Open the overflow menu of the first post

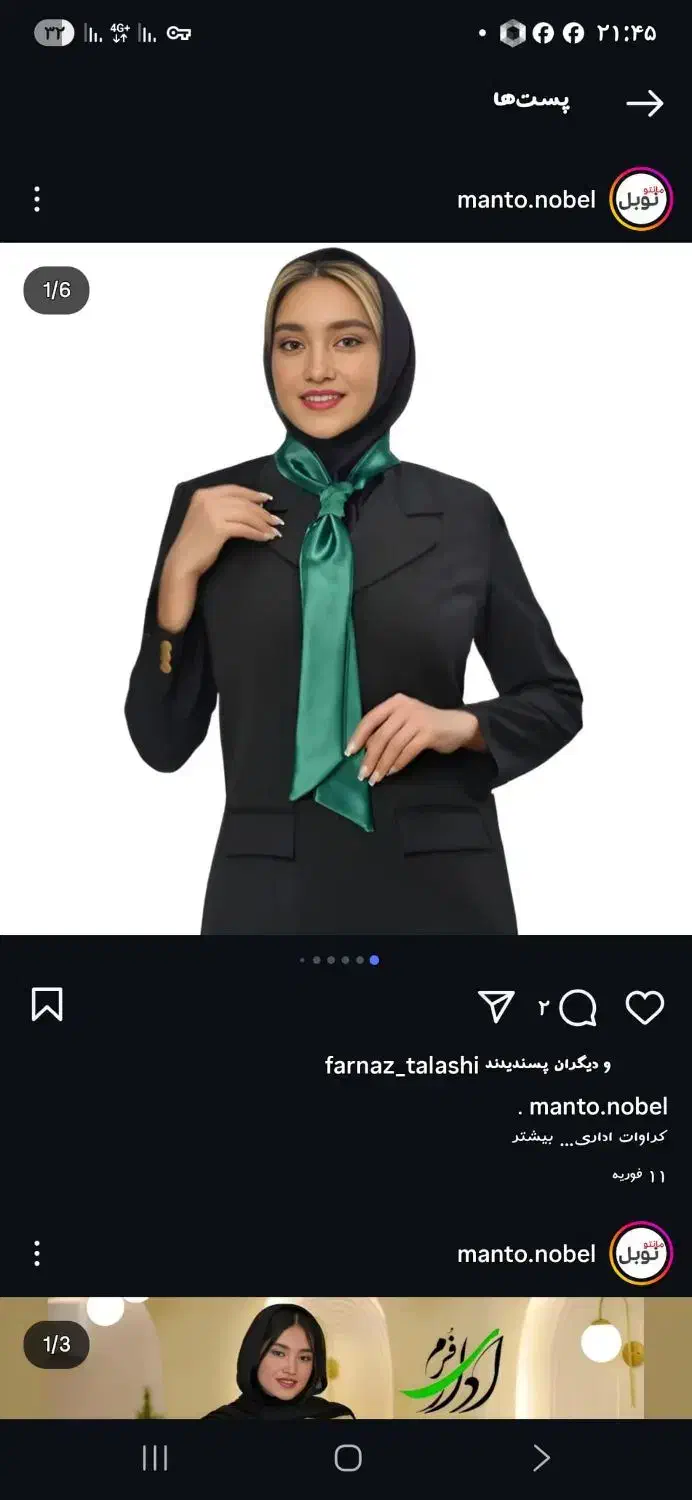point(37,199)
